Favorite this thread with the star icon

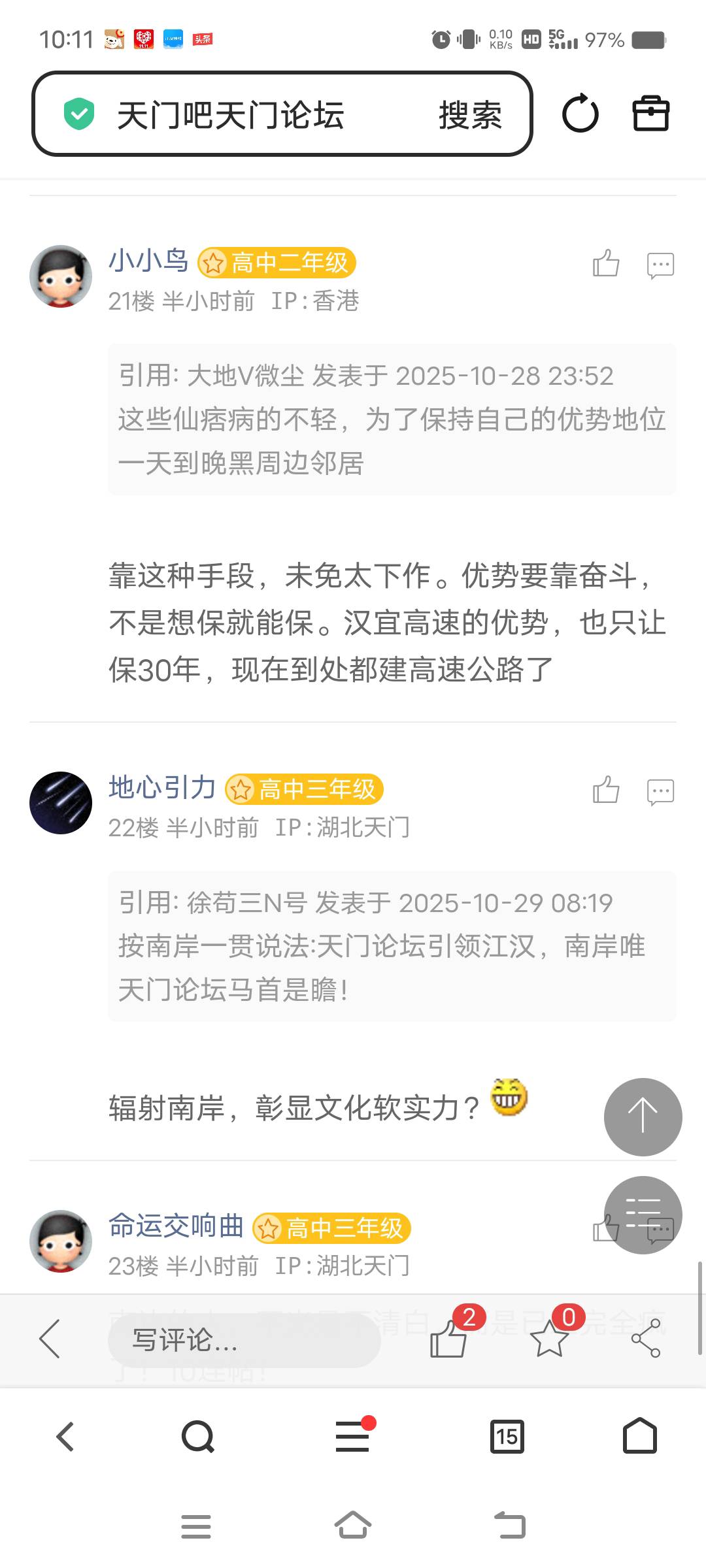[x=549, y=1338]
